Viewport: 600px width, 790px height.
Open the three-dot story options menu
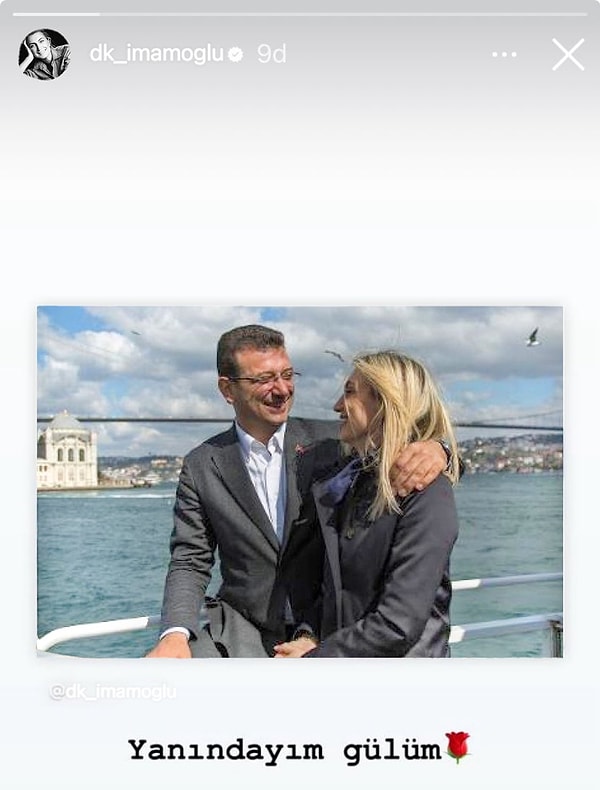click(505, 54)
